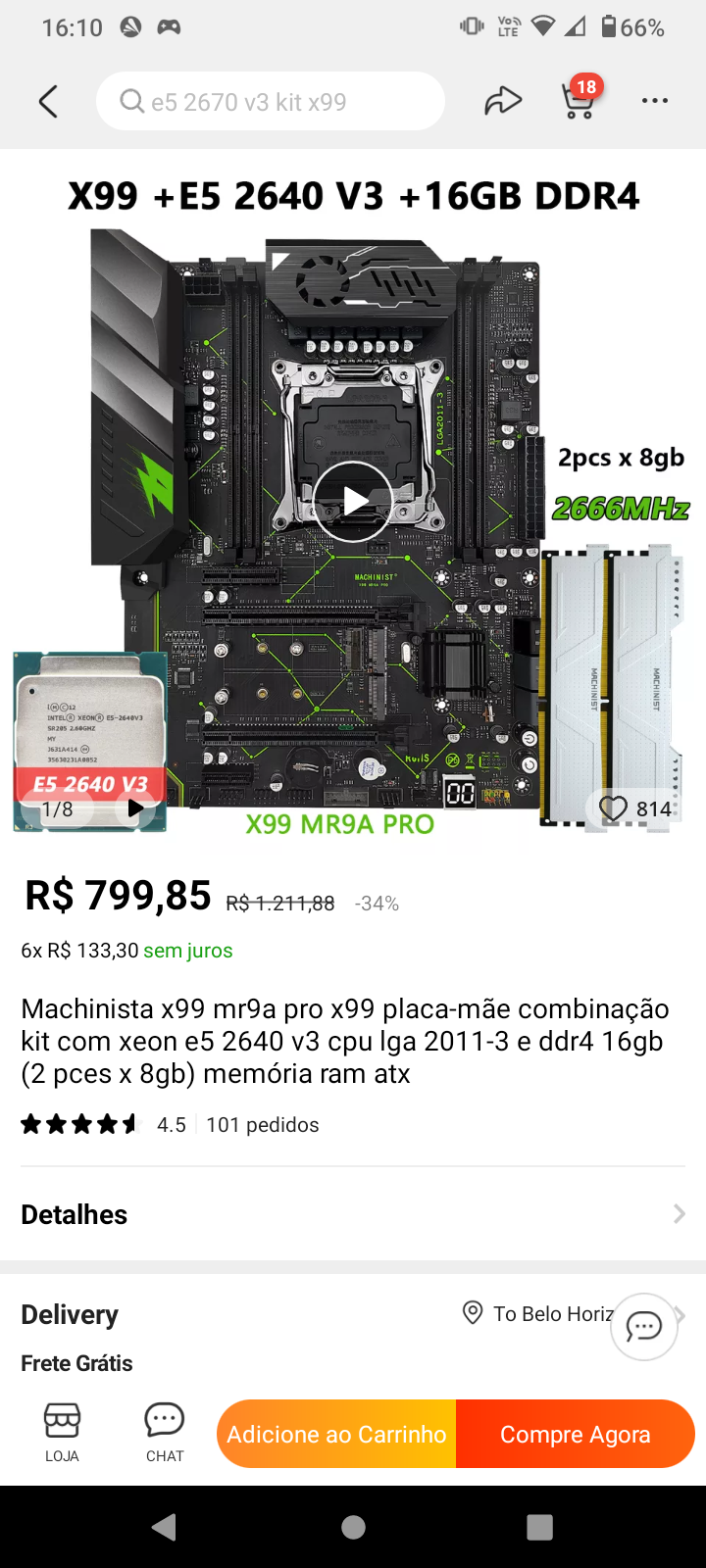Open the search box showing e5 2670 v3 kit x99
706x1568 pixels.
(x=271, y=101)
